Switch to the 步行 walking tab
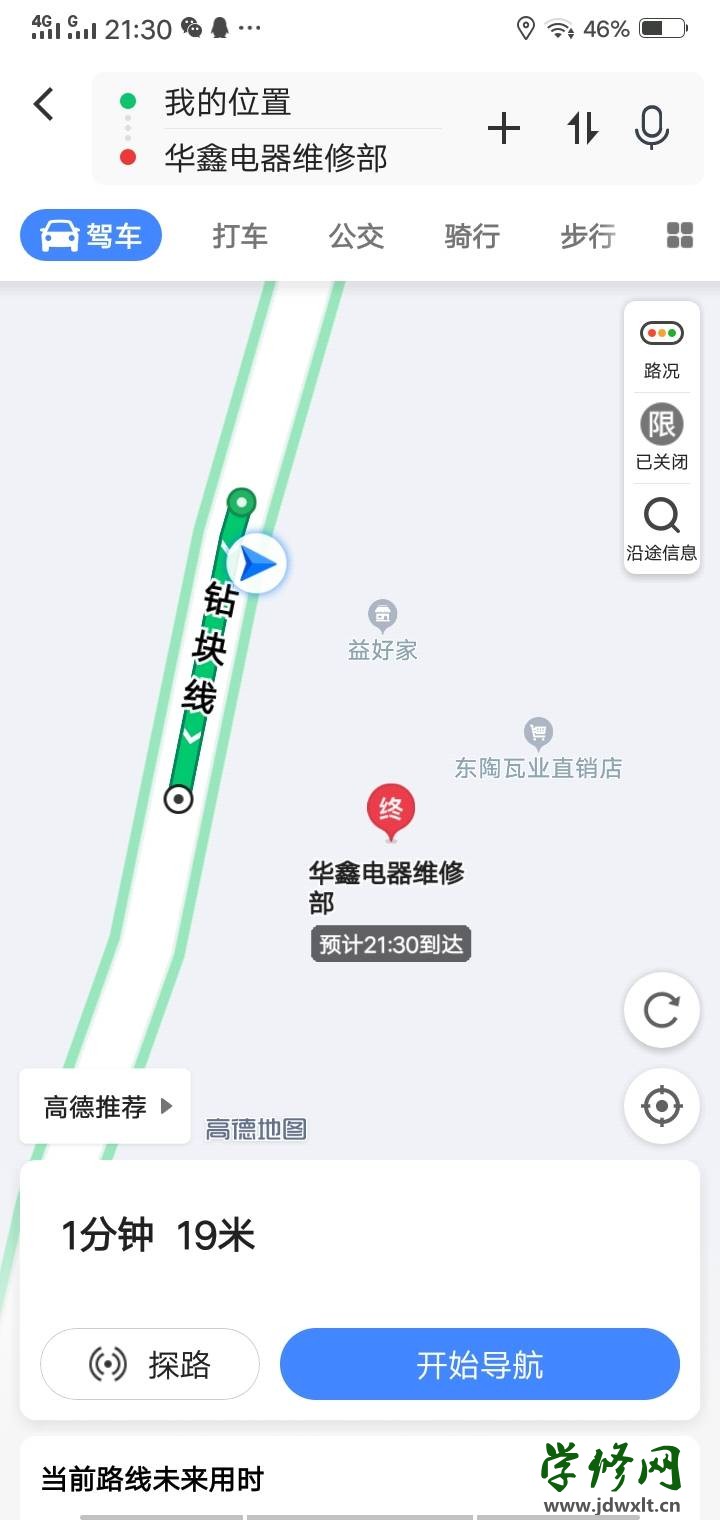This screenshot has height=1520, width=720. pos(587,236)
